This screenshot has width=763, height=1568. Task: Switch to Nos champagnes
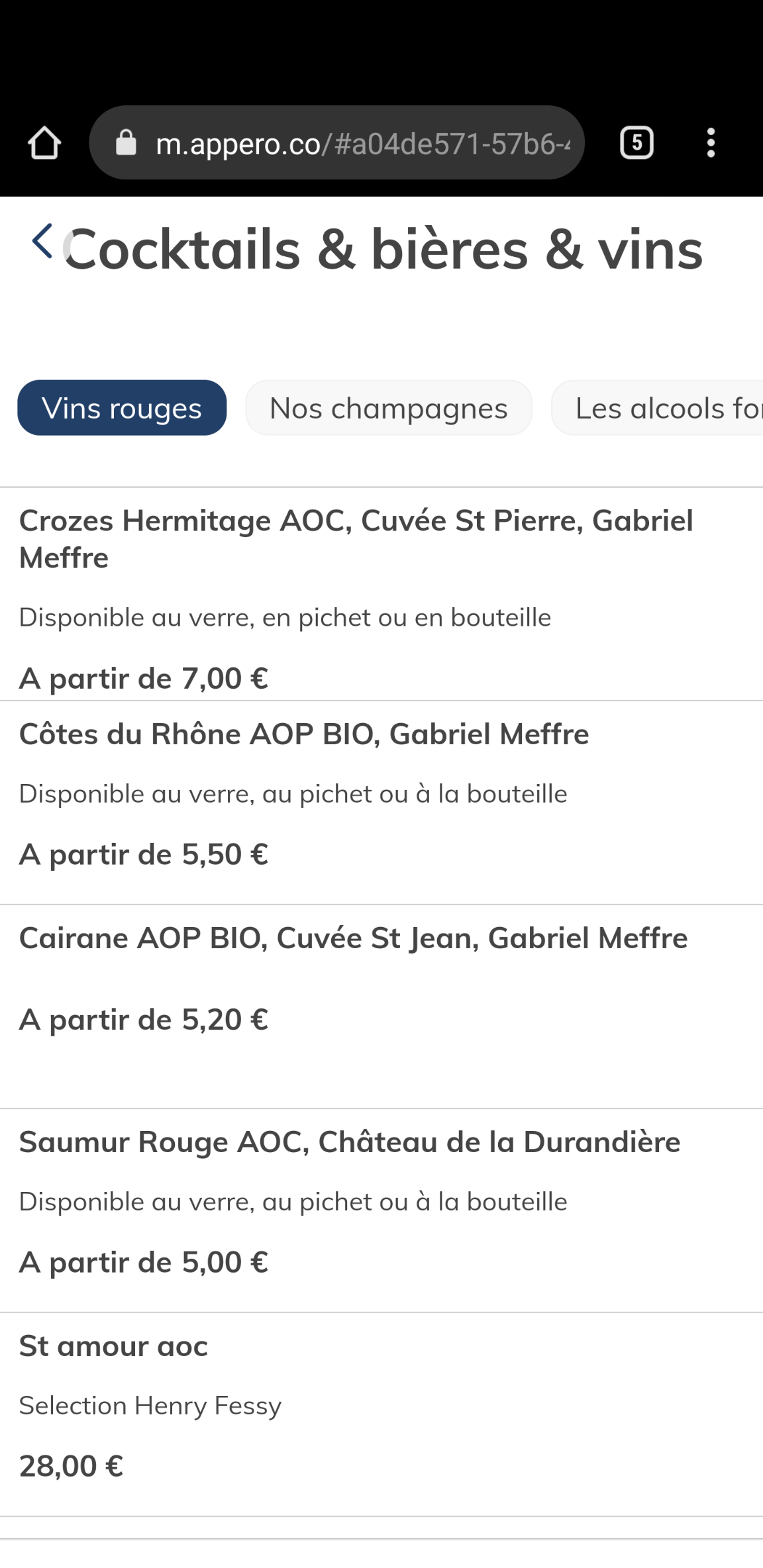pyautogui.click(x=389, y=408)
